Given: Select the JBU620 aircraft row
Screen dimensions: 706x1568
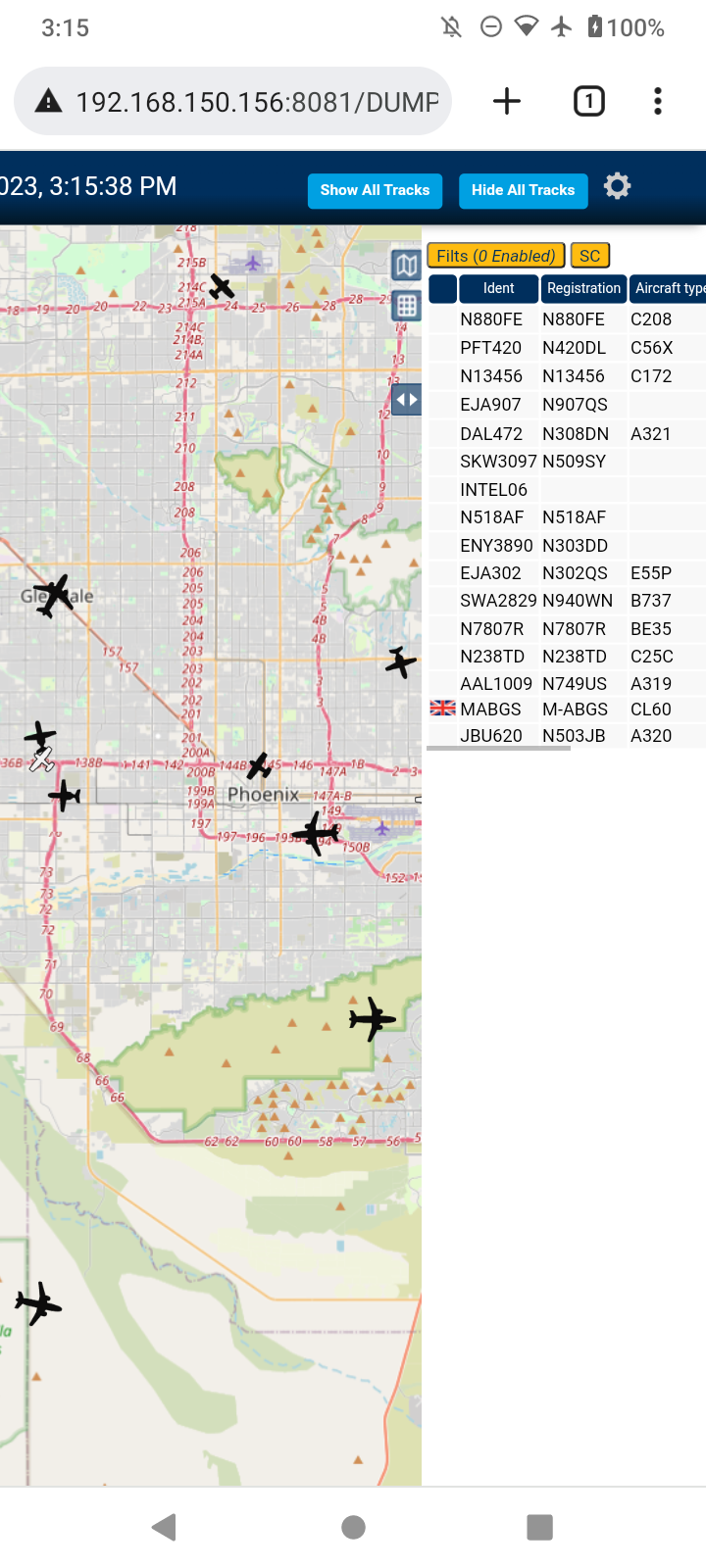Looking at the screenshot, I should point(567,736).
